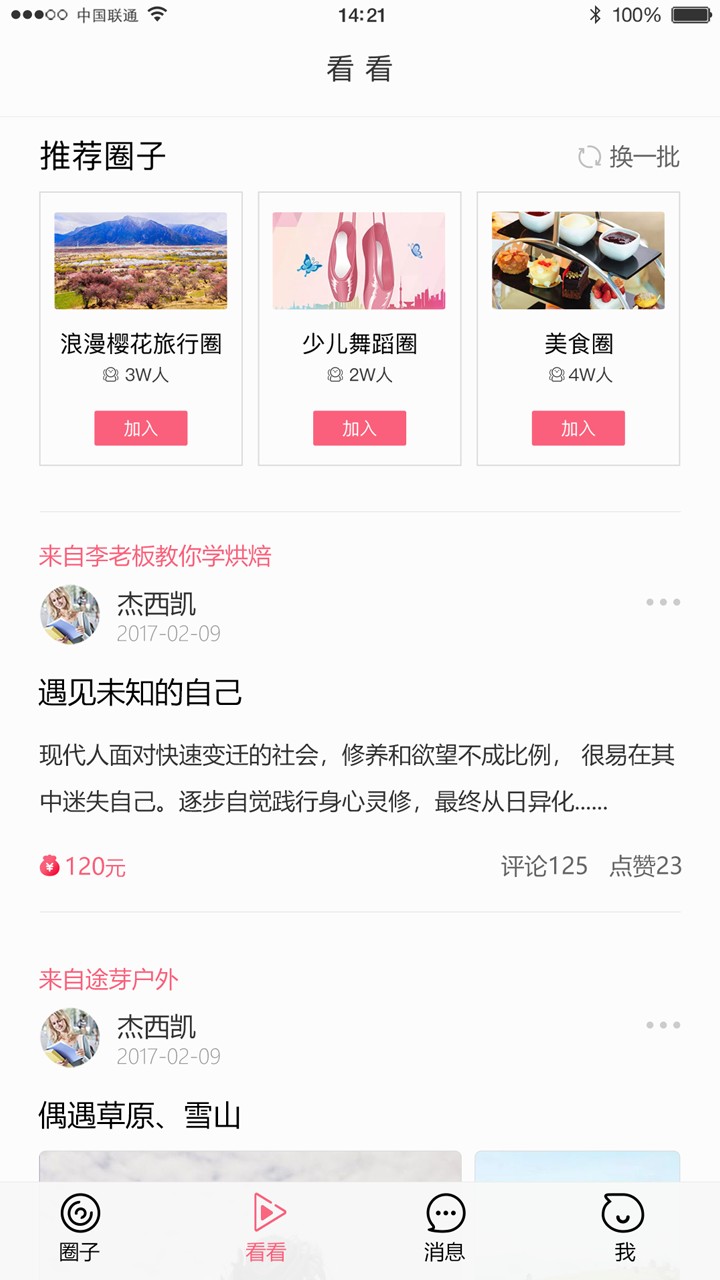Switch to the 看看 tab
This screenshot has height=1280, width=720.
coord(266,1228)
